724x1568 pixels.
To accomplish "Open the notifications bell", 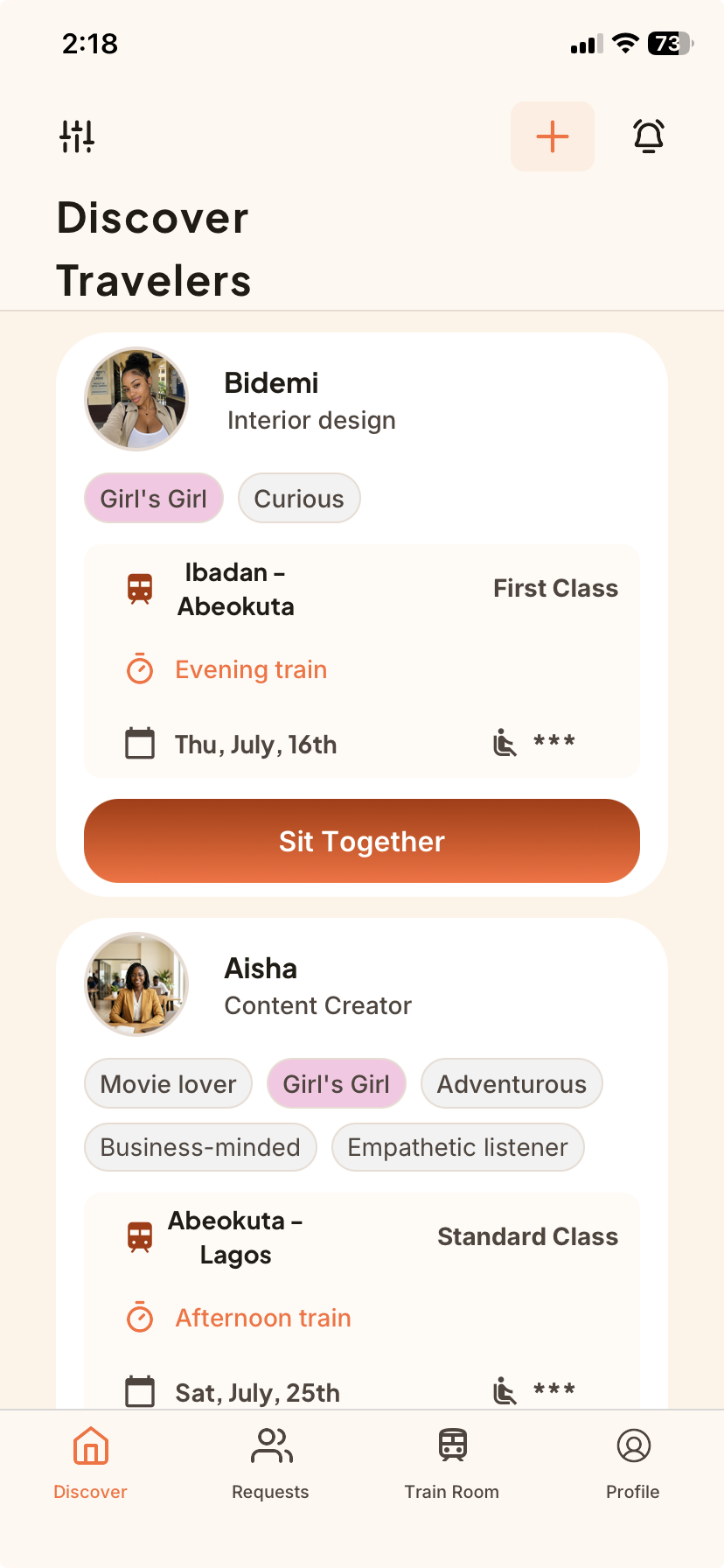I will click(x=649, y=136).
